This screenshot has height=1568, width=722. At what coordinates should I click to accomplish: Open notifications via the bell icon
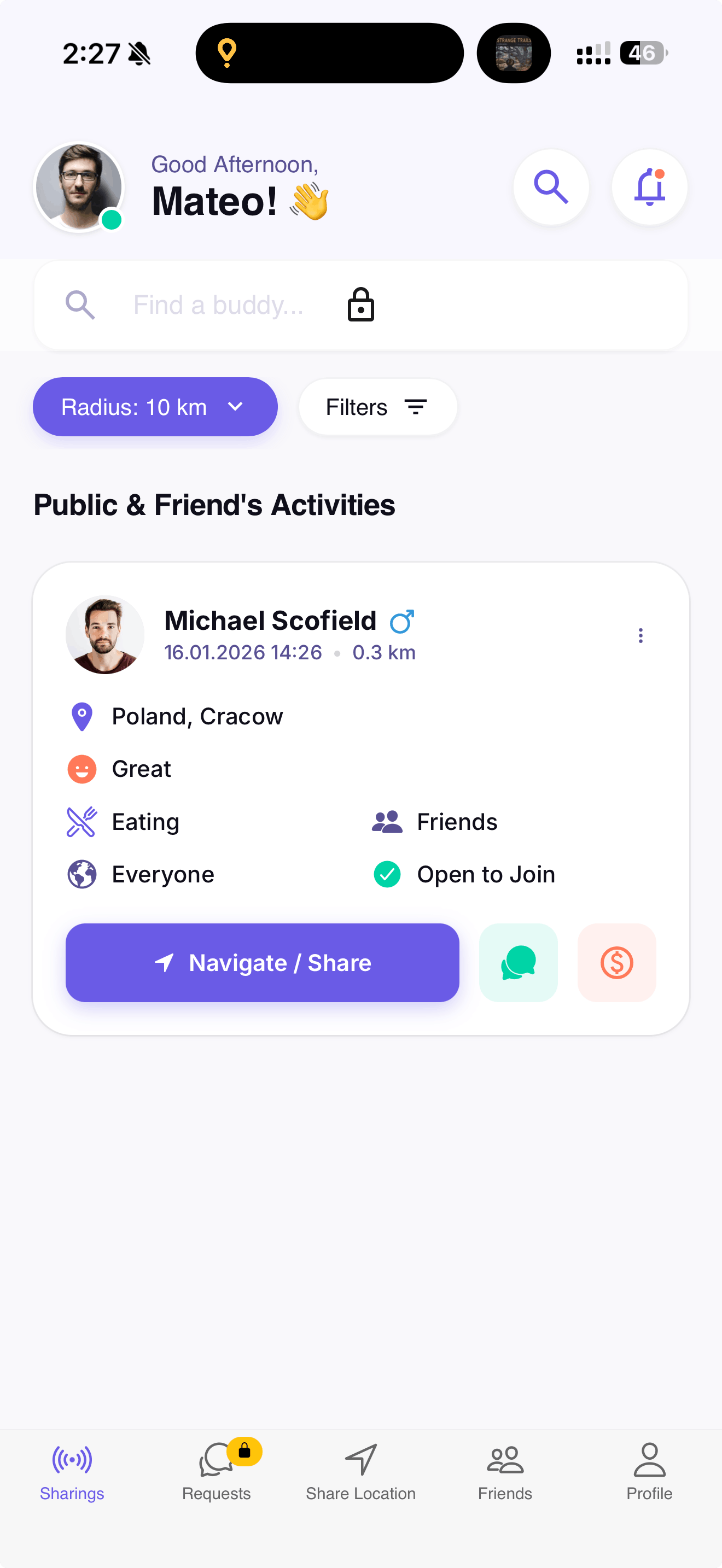click(649, 187)
